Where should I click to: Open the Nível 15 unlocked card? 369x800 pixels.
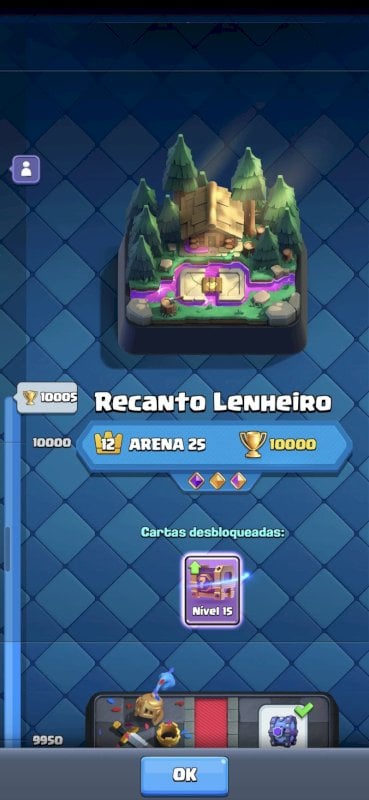click(212, 590)
